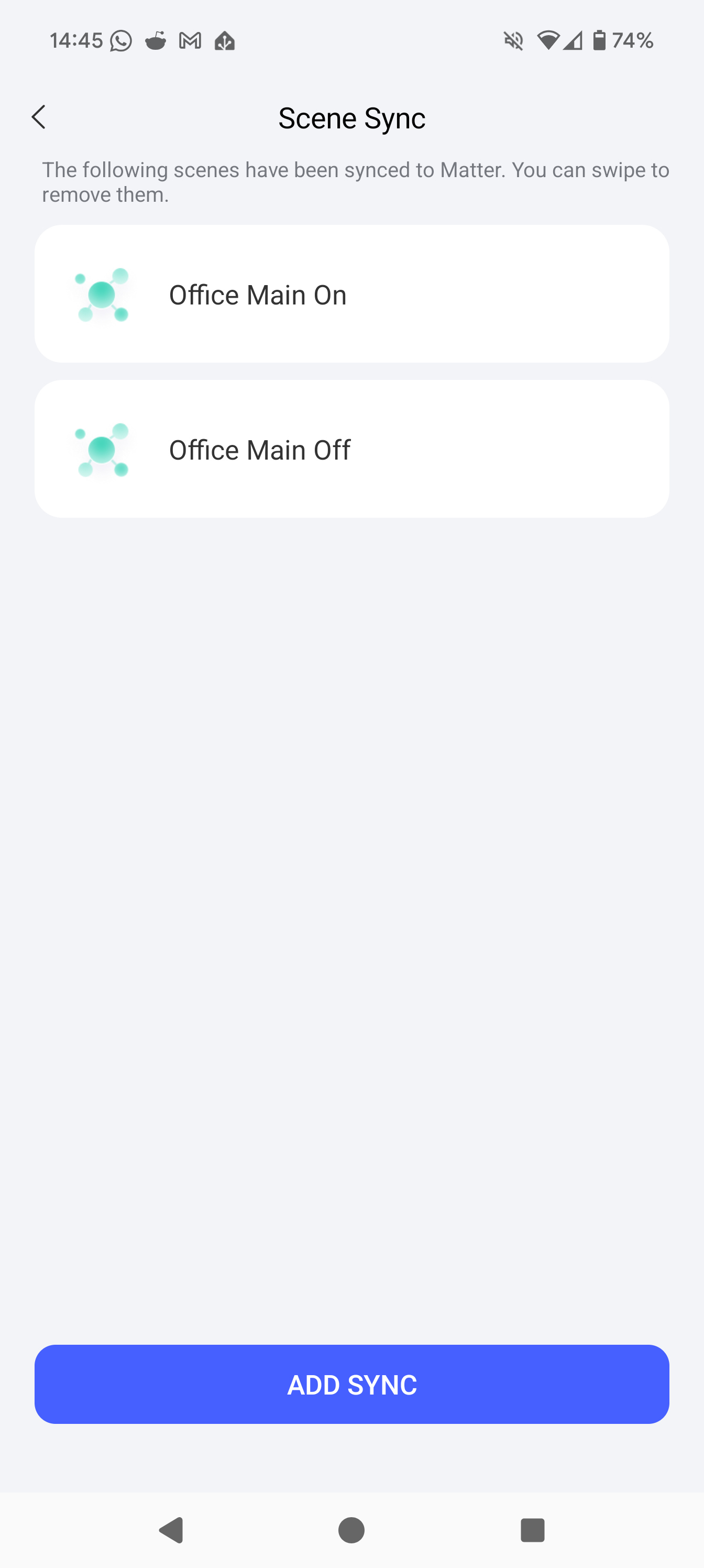Tap the ADD SYNC button

point(351,1385)
